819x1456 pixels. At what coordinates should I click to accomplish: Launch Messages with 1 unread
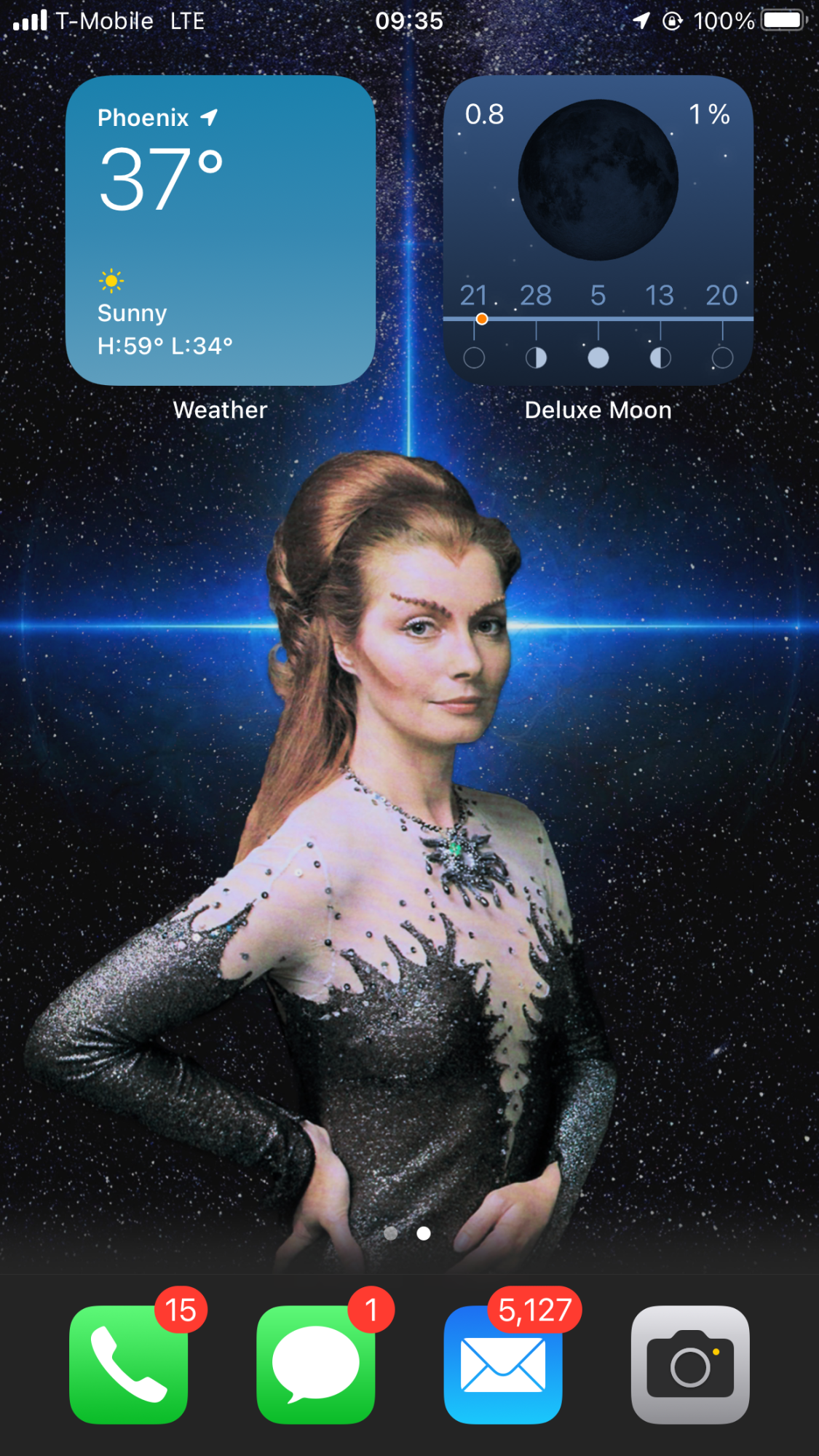[316, 1364]
